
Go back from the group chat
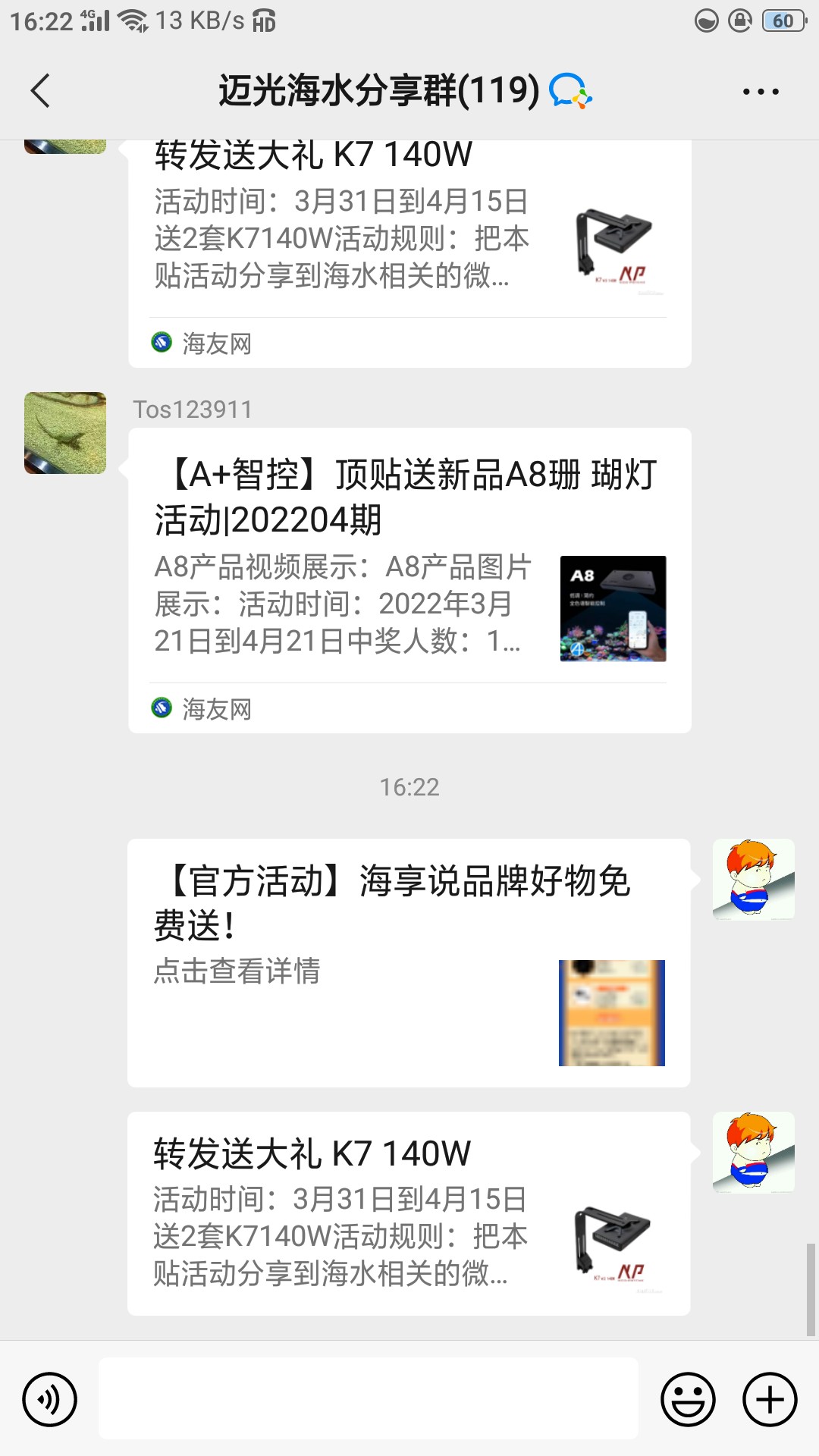[x=40, y=91]
